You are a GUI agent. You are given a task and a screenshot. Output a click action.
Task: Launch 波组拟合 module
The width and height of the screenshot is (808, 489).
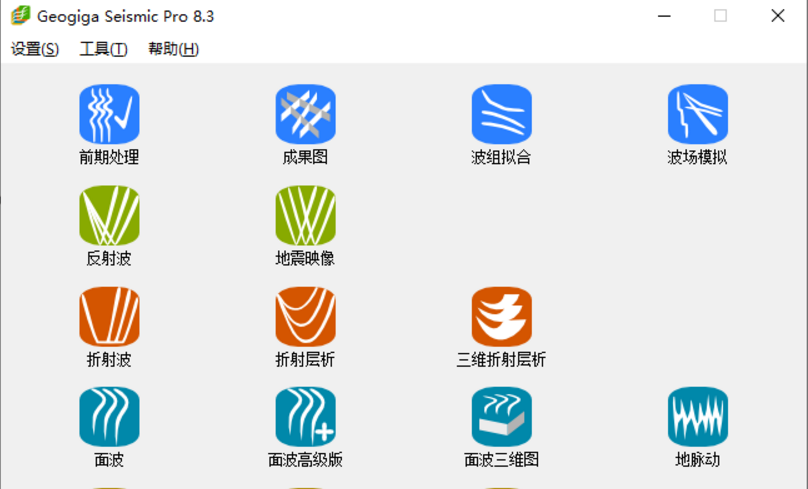pyautogui.click(x=501, y=114)
